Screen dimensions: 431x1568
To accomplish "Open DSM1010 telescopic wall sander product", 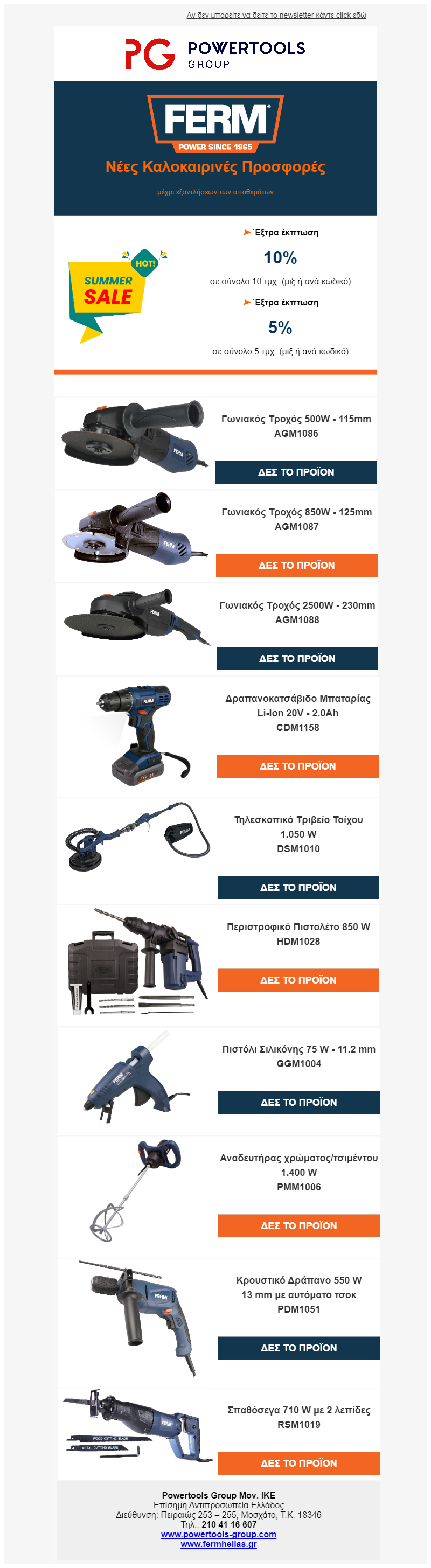I will coord(298,888).
